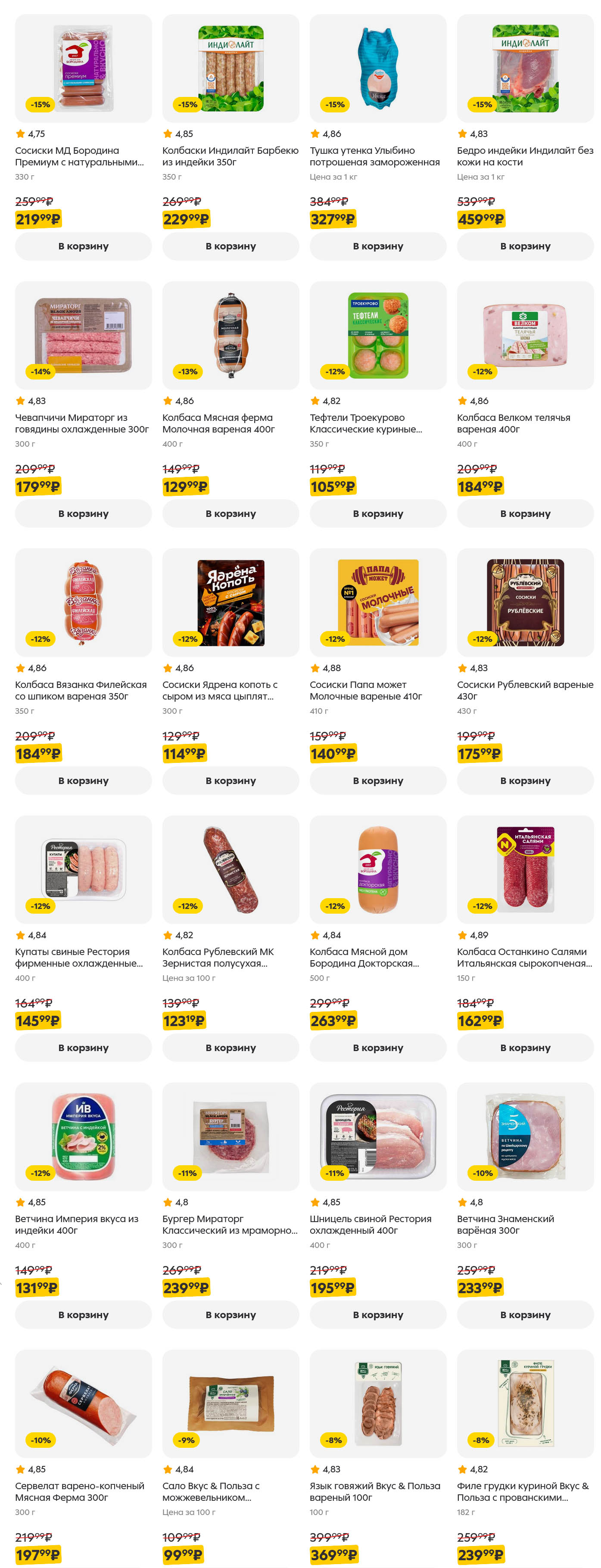Open Колбаса Рублевский МК Зернистая image

(230, 869)
